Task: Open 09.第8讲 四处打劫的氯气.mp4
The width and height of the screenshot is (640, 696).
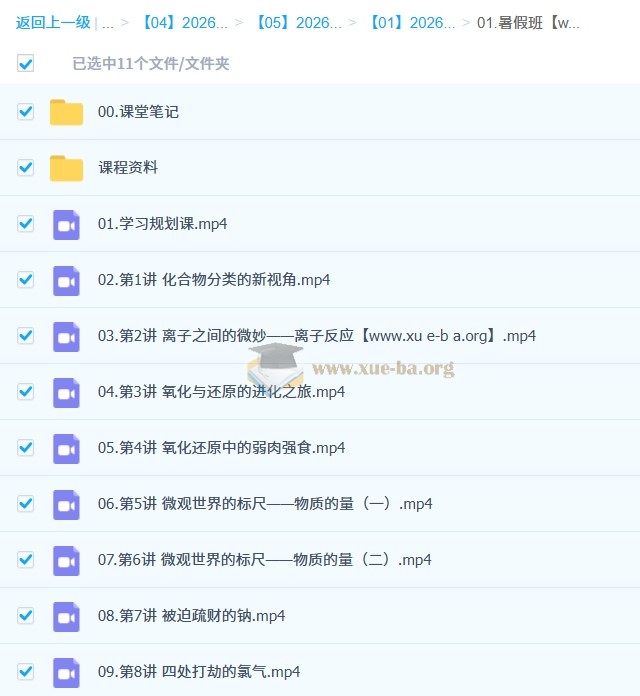Action: point(199,672)
